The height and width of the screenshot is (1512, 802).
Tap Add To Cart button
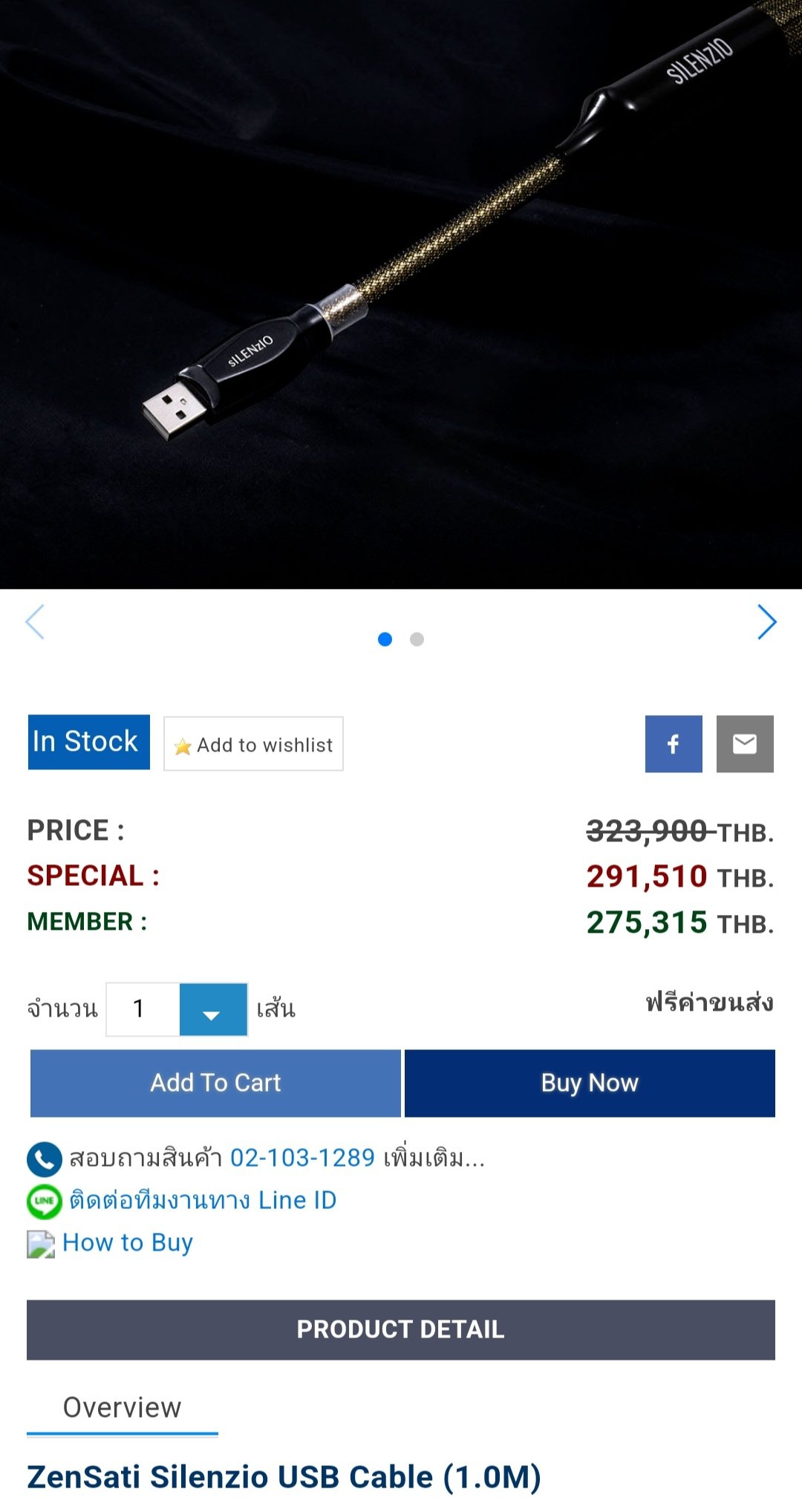click(x=215, y=1083)
